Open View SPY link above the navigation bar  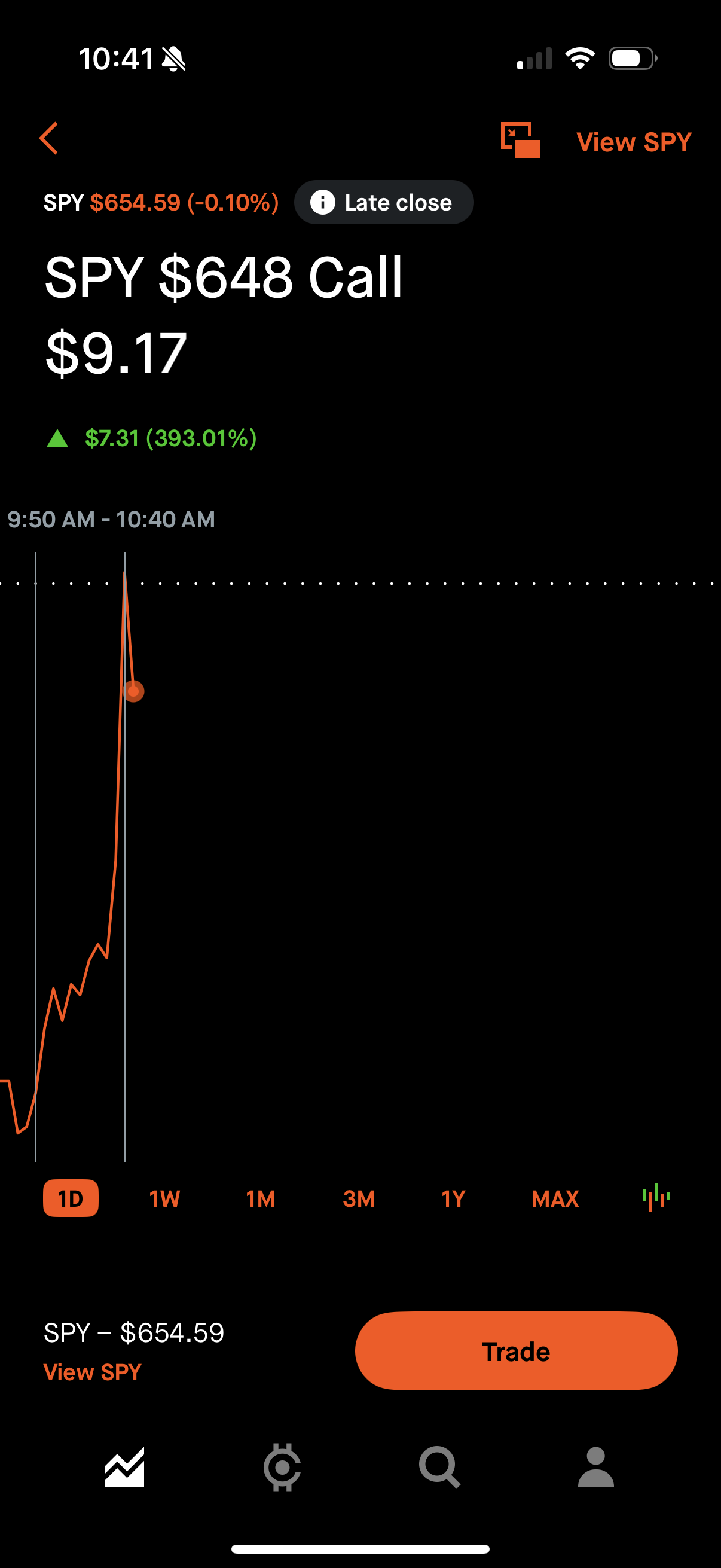coord(93,1372)
